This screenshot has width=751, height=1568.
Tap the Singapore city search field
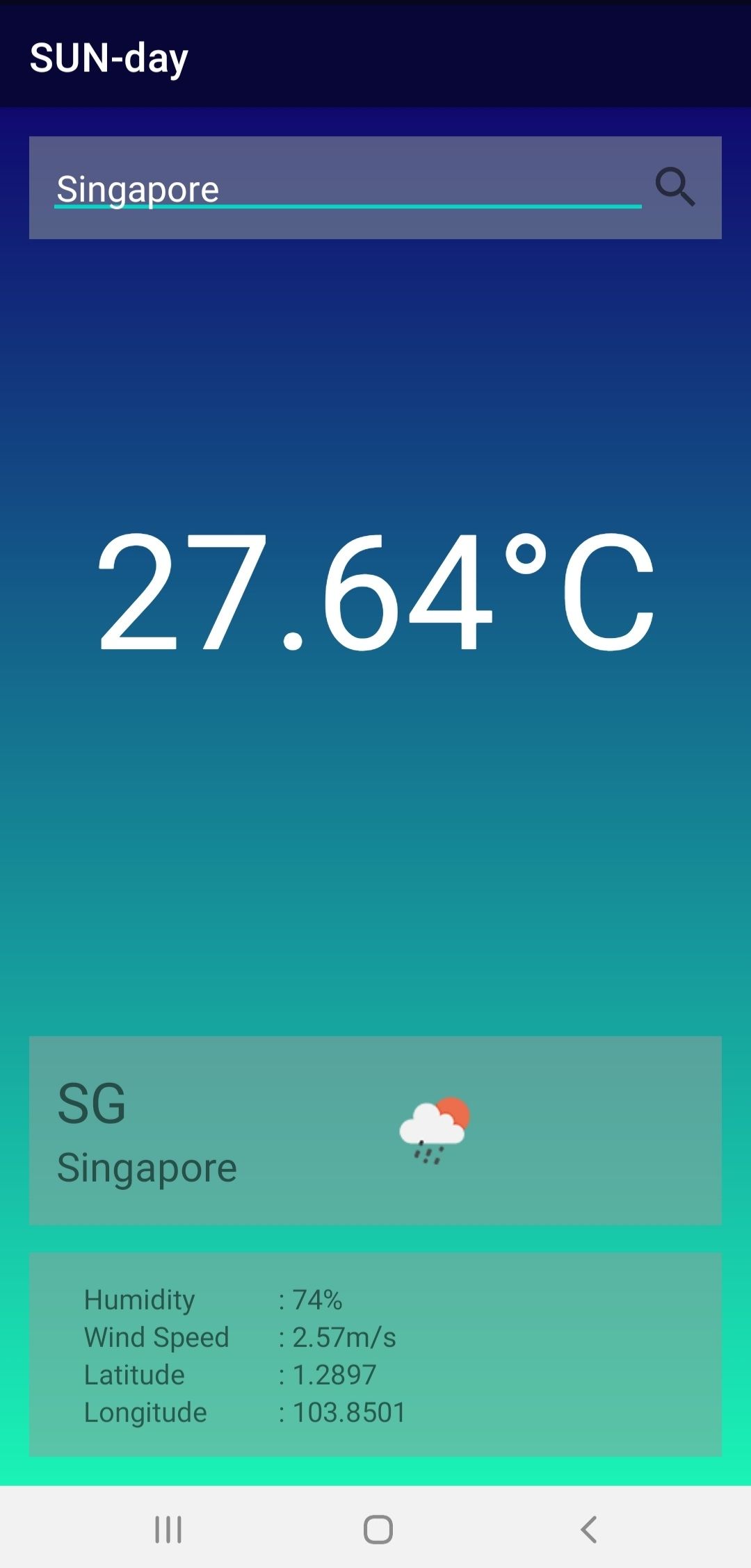point(346,189)
